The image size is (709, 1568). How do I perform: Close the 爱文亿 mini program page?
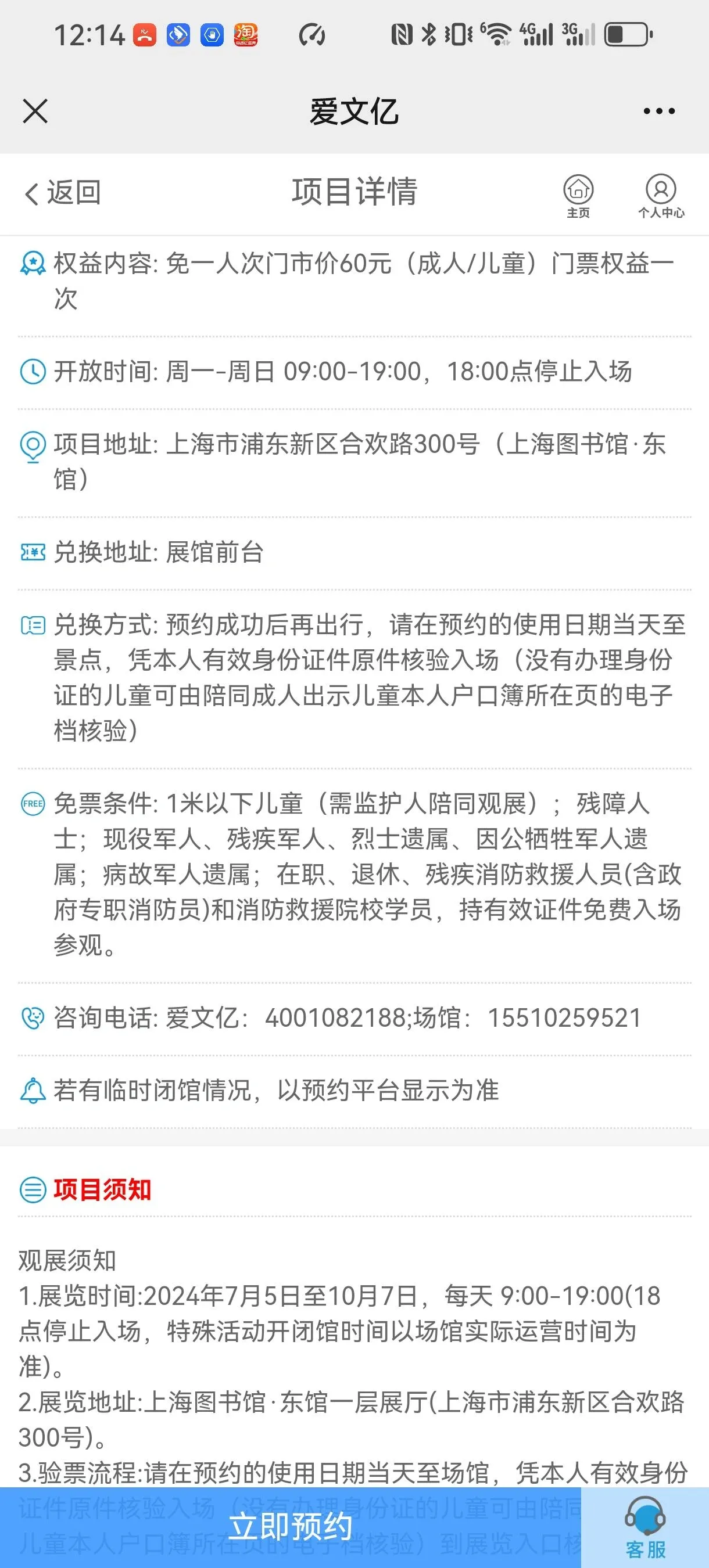pos(35,112)
